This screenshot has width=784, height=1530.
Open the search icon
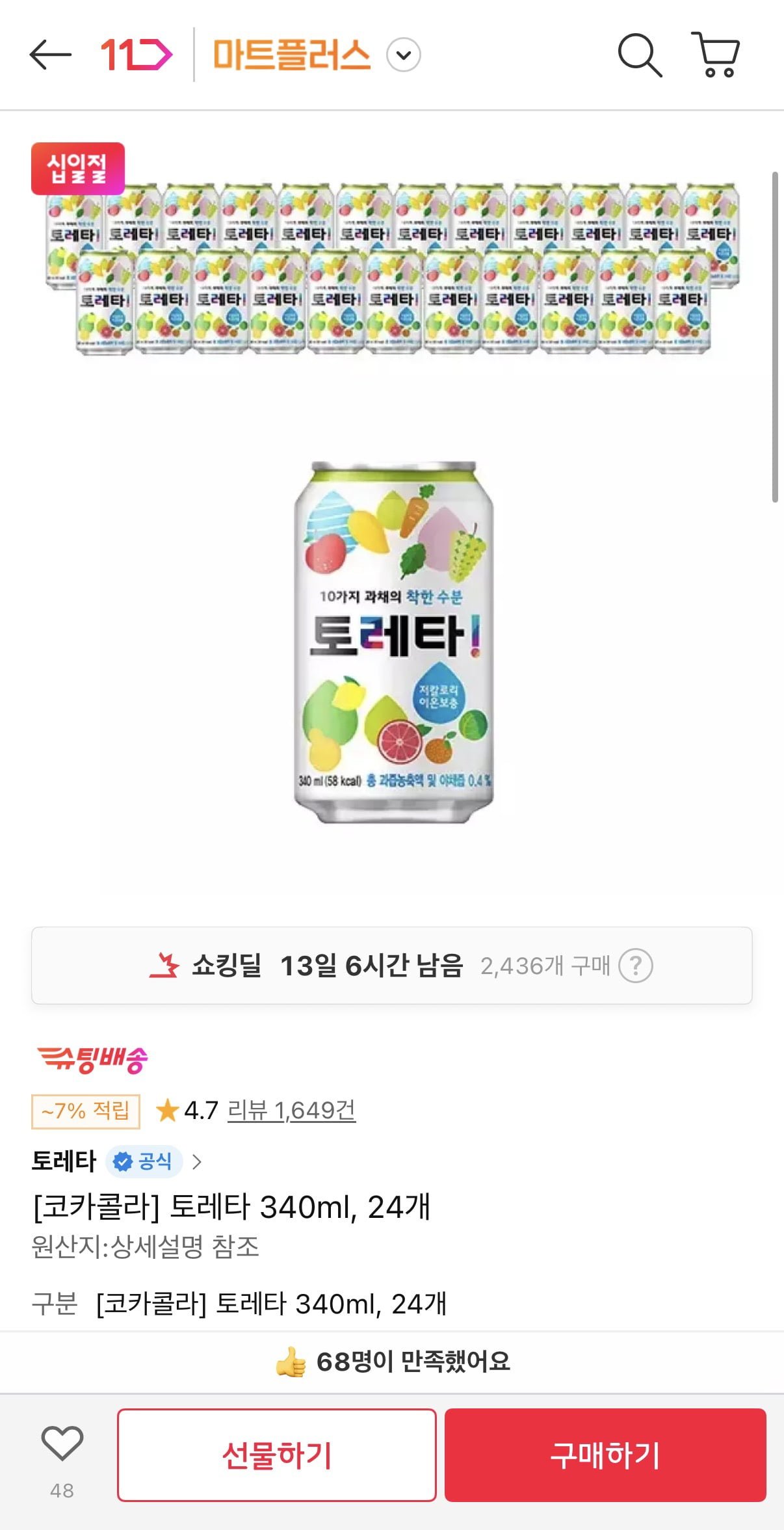tap(639, 55)
